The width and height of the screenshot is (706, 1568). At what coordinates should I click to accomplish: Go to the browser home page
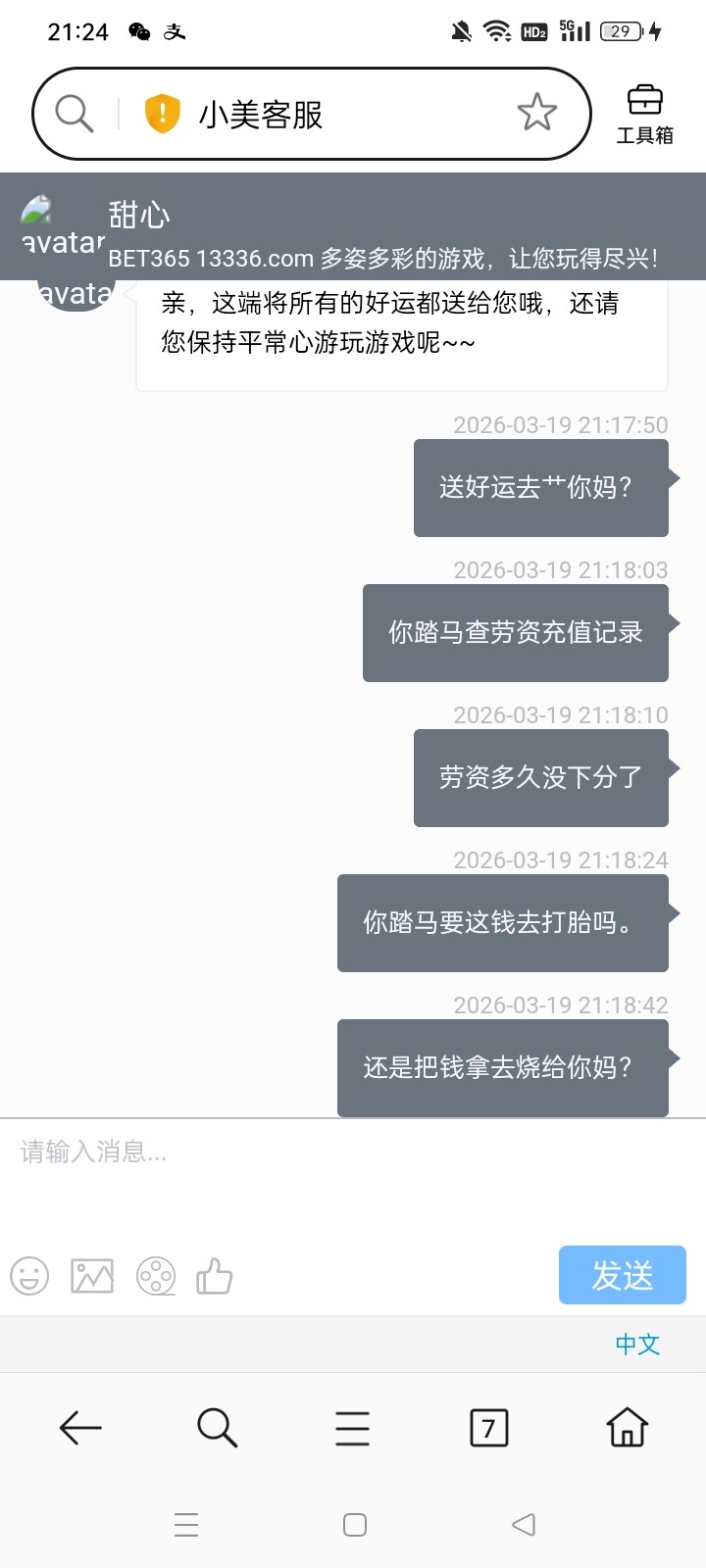coord(627,1428)
